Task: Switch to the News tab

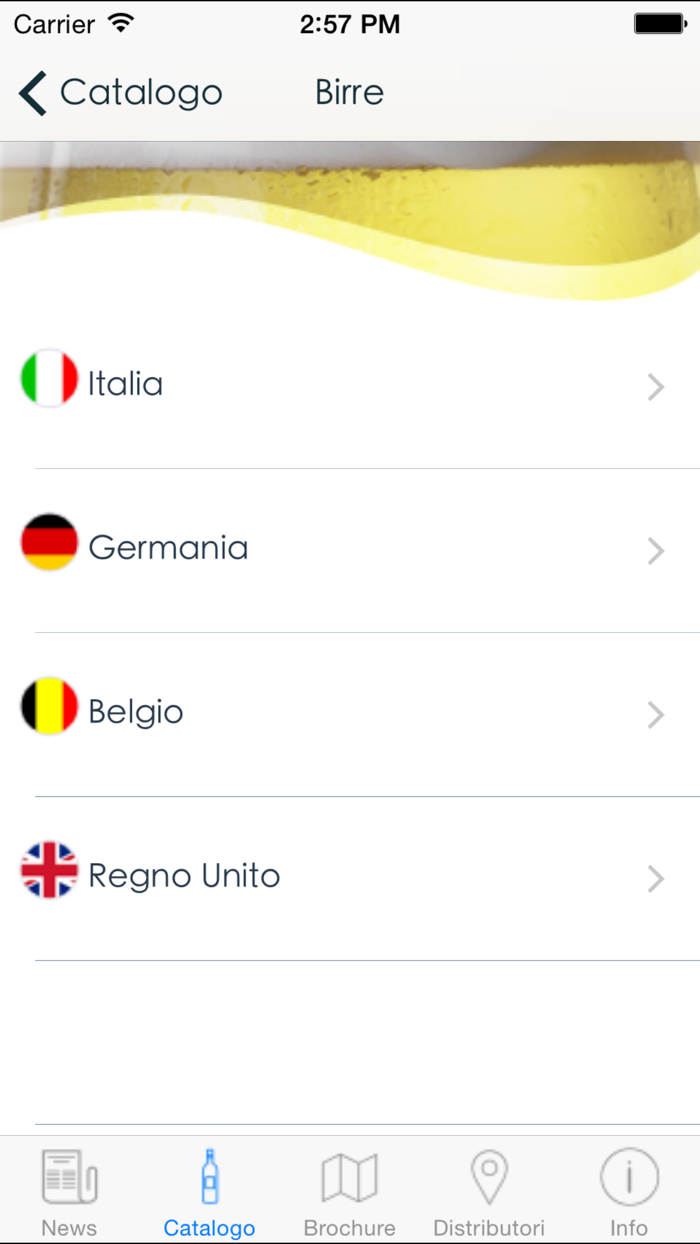Action: pos(69,1191)
